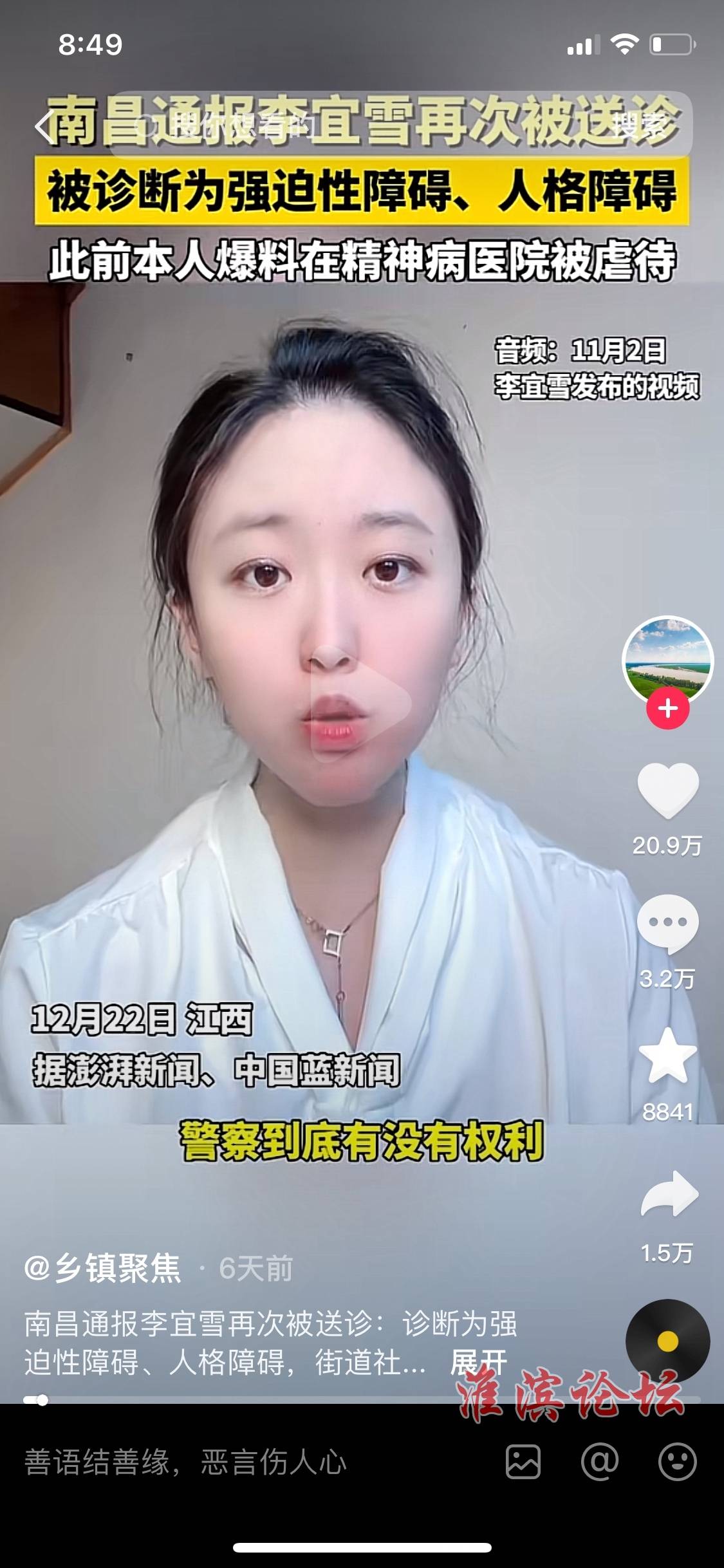This screenshot has width=724, height=1568.
Task: Mention someone with the @ icon
Action: click(599, 1462)
